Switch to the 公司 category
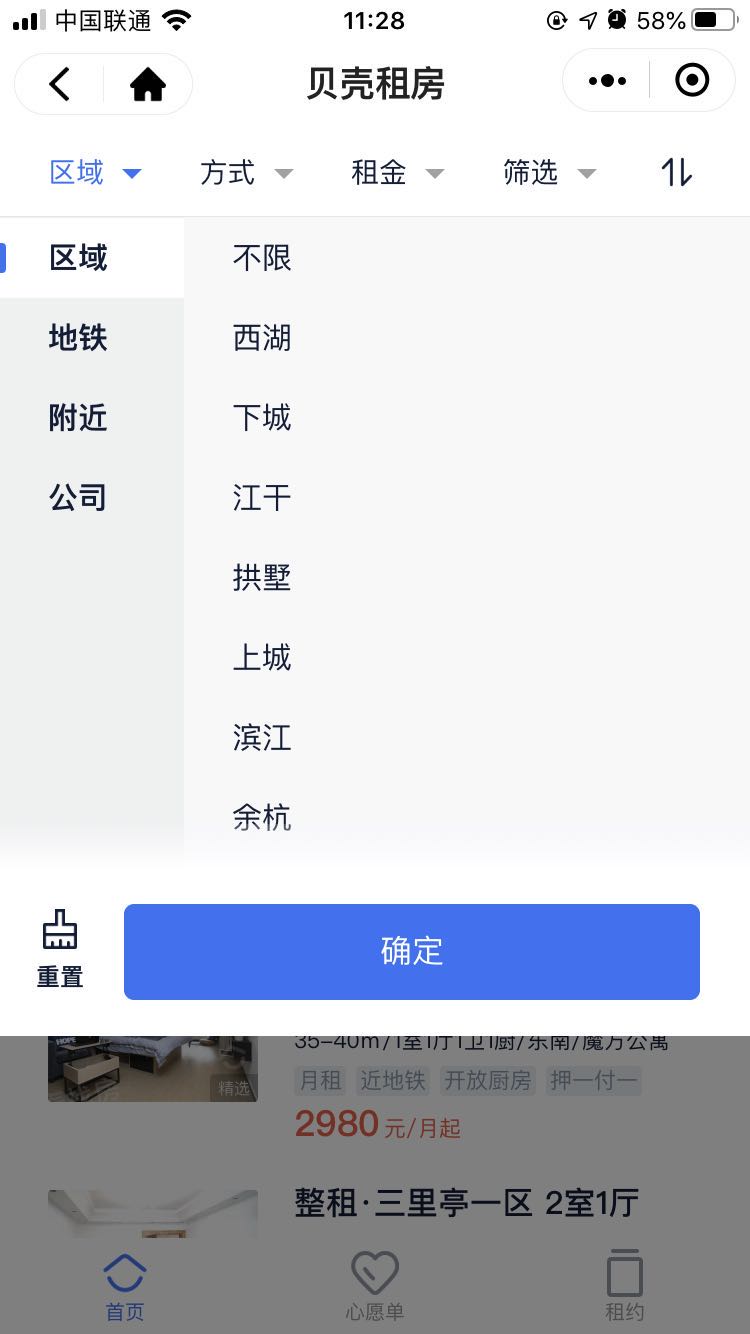Image resolution: width=750 pixels, height=1334 pixels. coord(78,498)
